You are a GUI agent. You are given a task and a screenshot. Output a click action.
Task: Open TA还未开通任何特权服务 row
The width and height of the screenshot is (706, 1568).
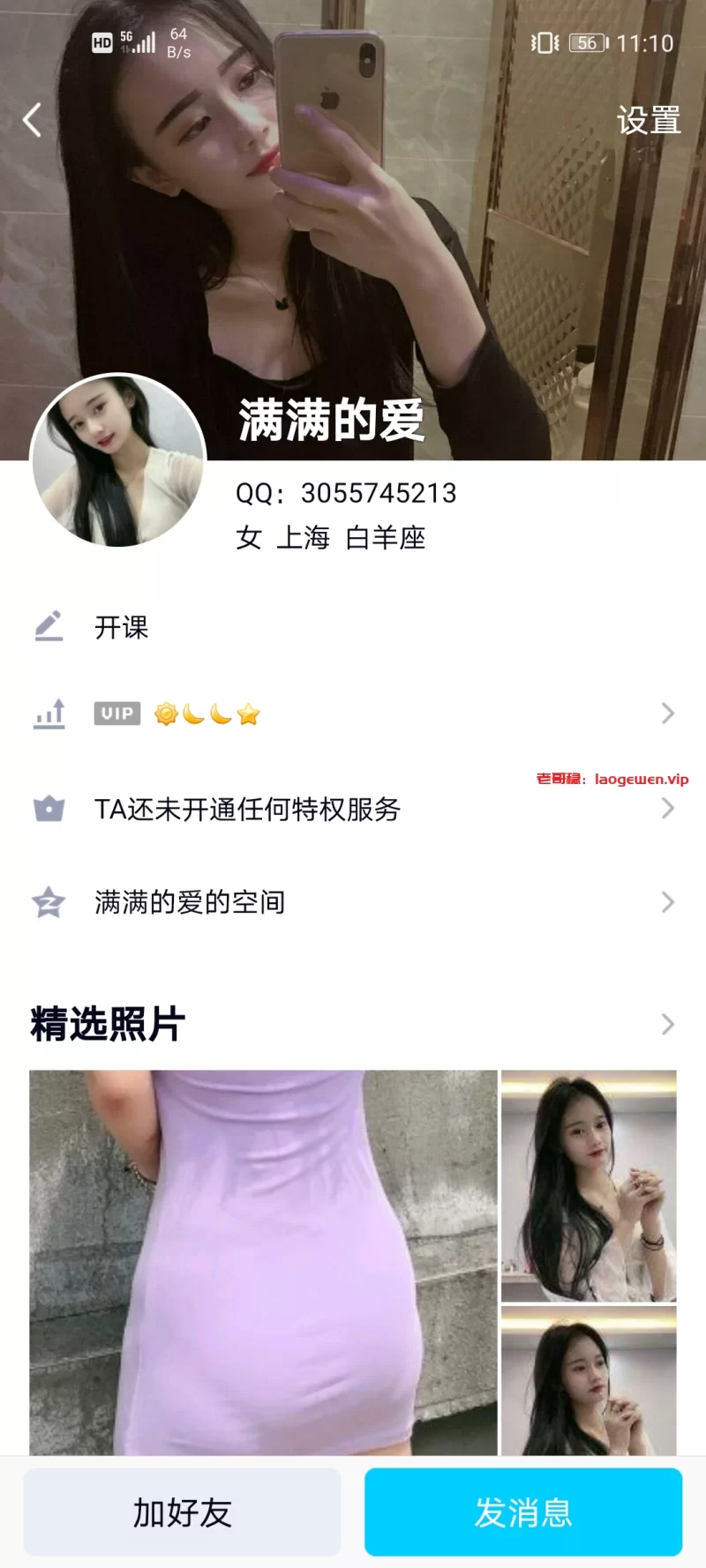point(353,809)
